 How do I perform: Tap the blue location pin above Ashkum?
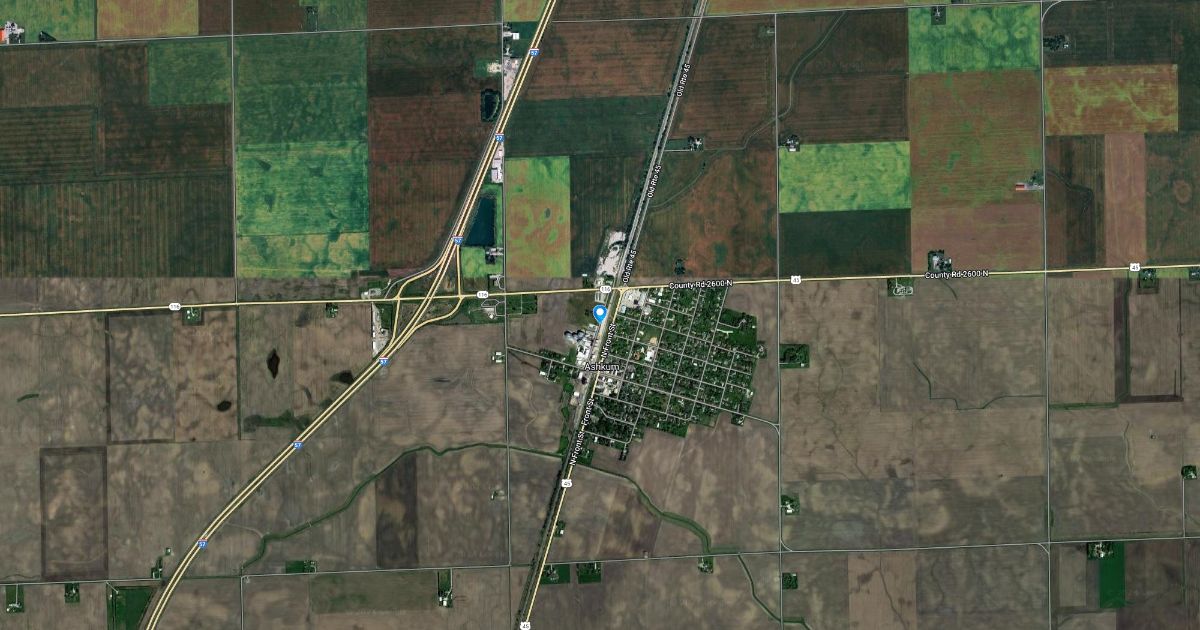(600, 313)
